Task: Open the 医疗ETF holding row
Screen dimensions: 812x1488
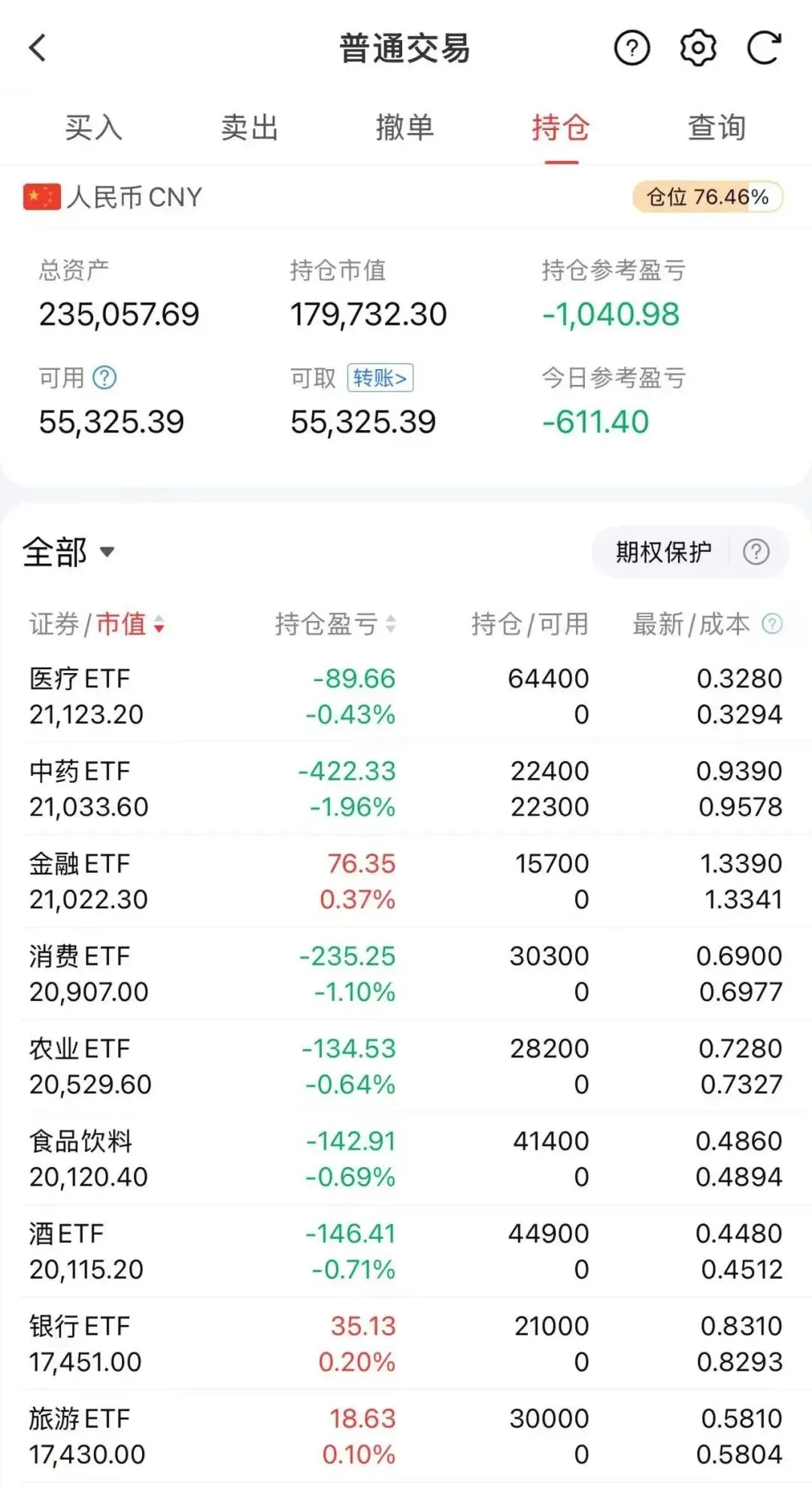Action: coord(406,696)
